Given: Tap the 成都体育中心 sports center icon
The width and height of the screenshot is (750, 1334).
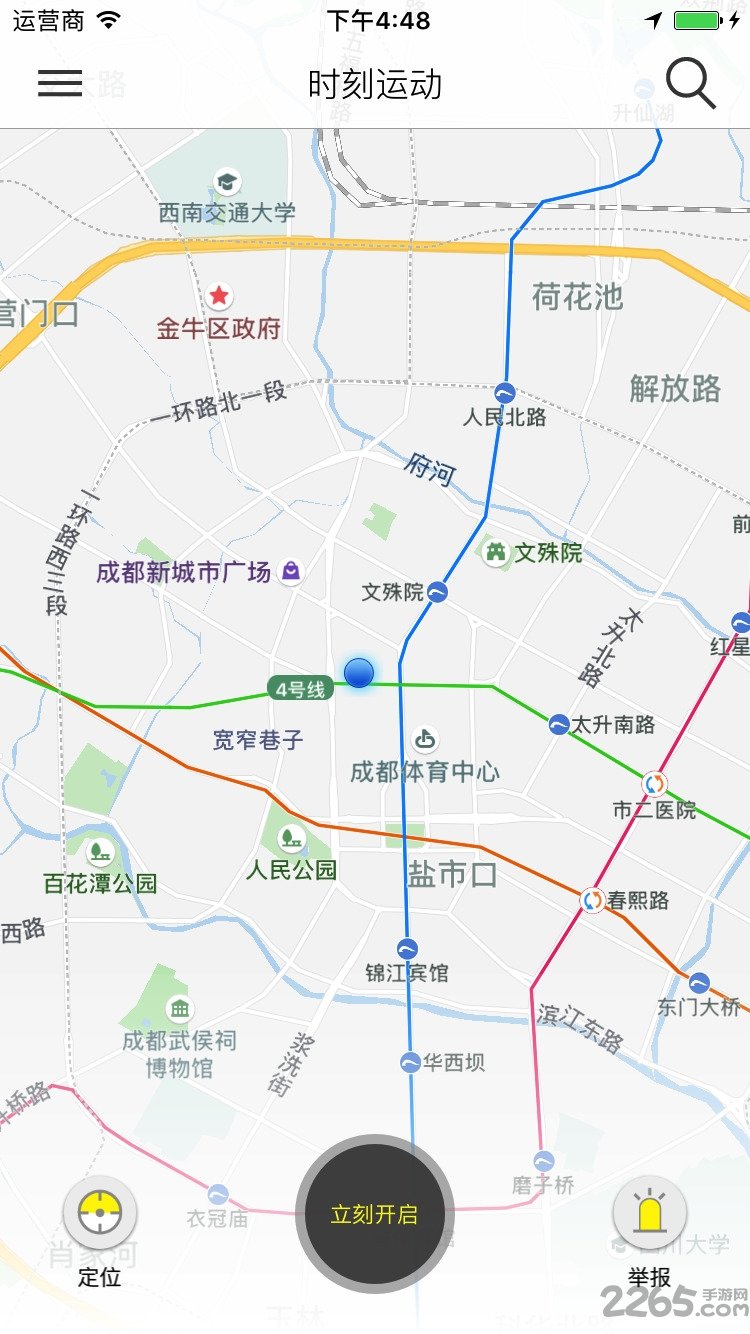Looking at the screenshot, I should 423,740.
